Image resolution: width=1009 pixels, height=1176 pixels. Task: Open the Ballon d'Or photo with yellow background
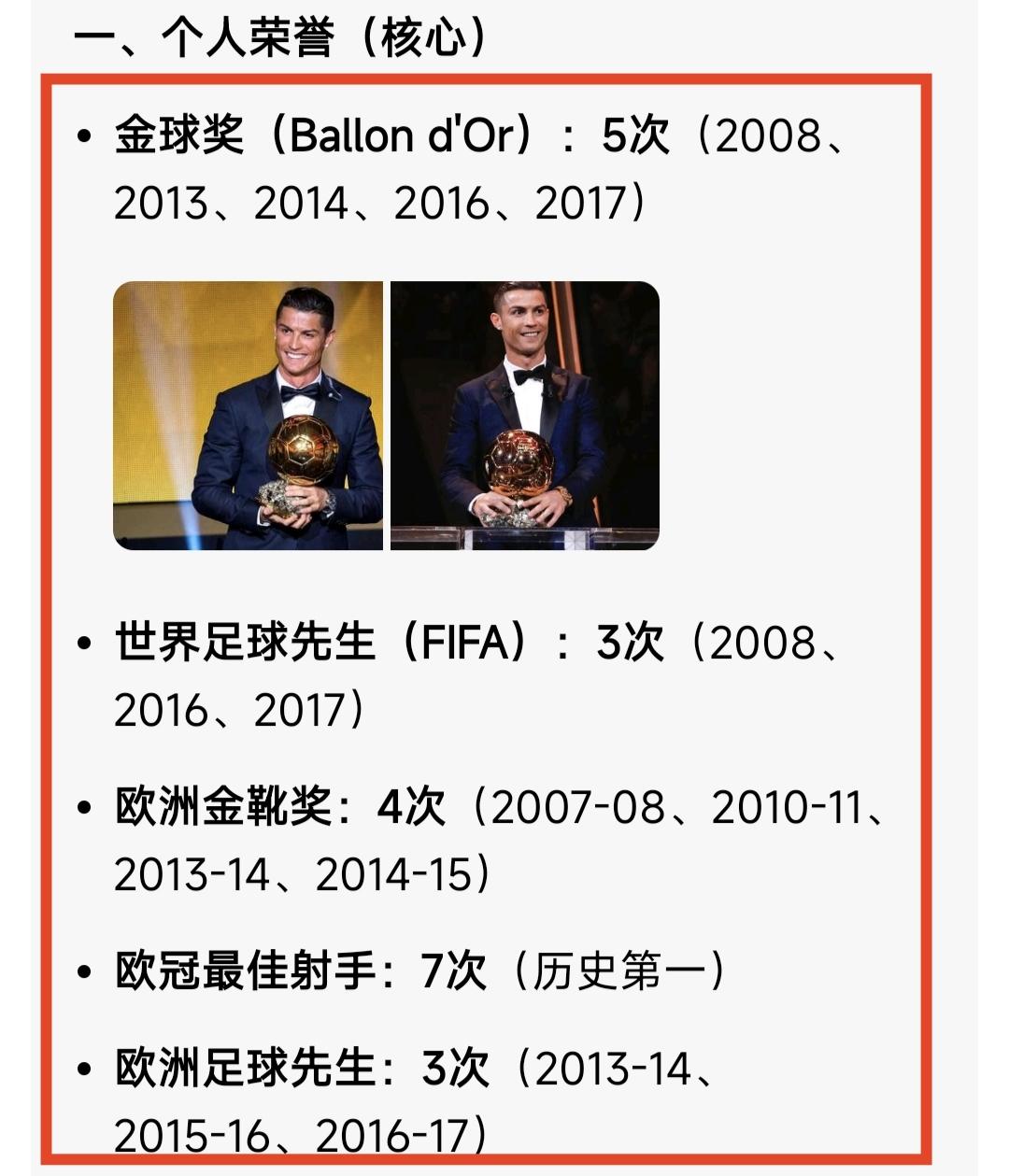(x=248, y=416)
